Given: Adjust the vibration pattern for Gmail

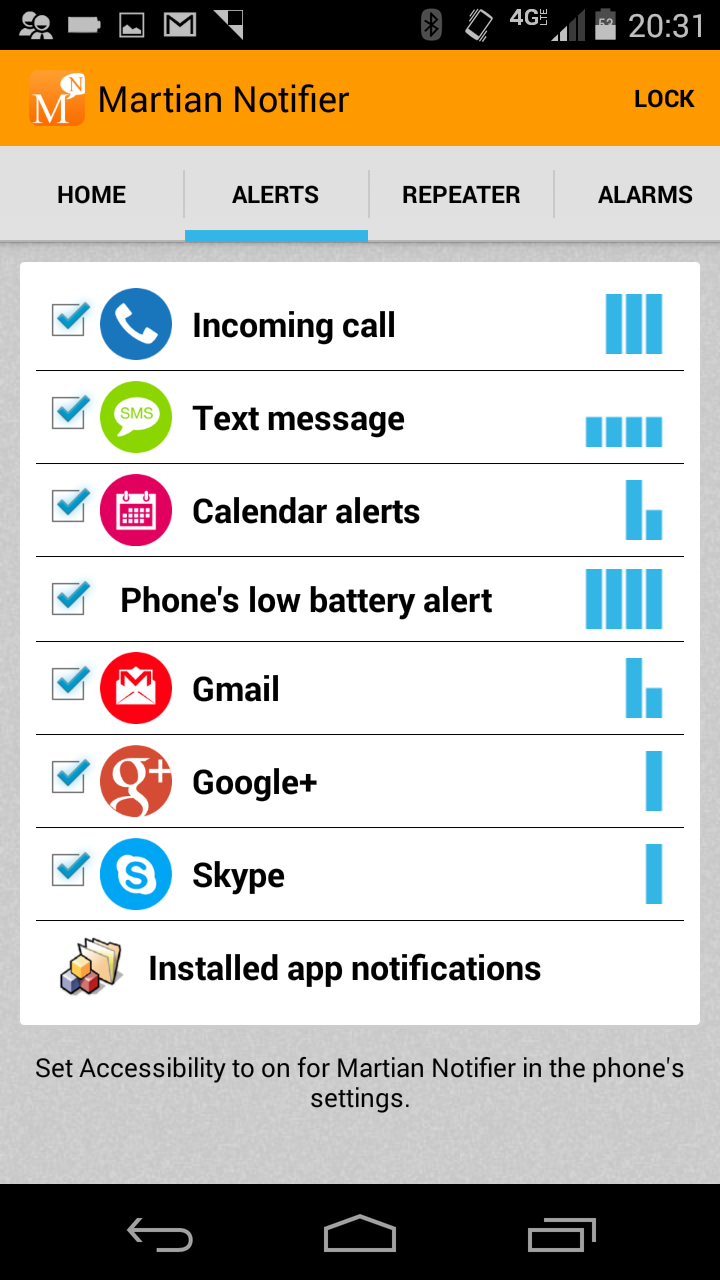Looking at the screenshot, I should click(644, 688).
